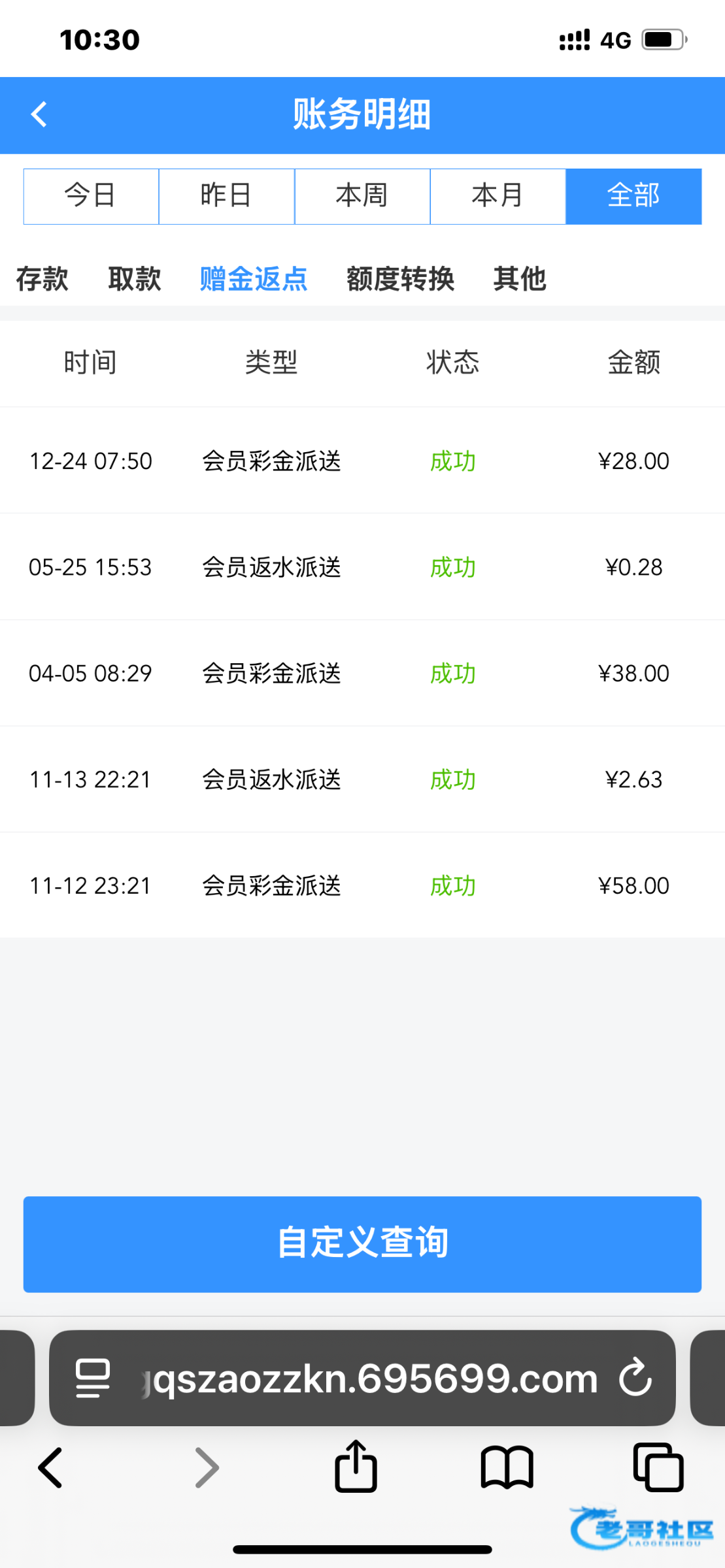The image size is (725, 1568).
Task: Tap the browser address bar
Action: click(x=373, y=1379)
